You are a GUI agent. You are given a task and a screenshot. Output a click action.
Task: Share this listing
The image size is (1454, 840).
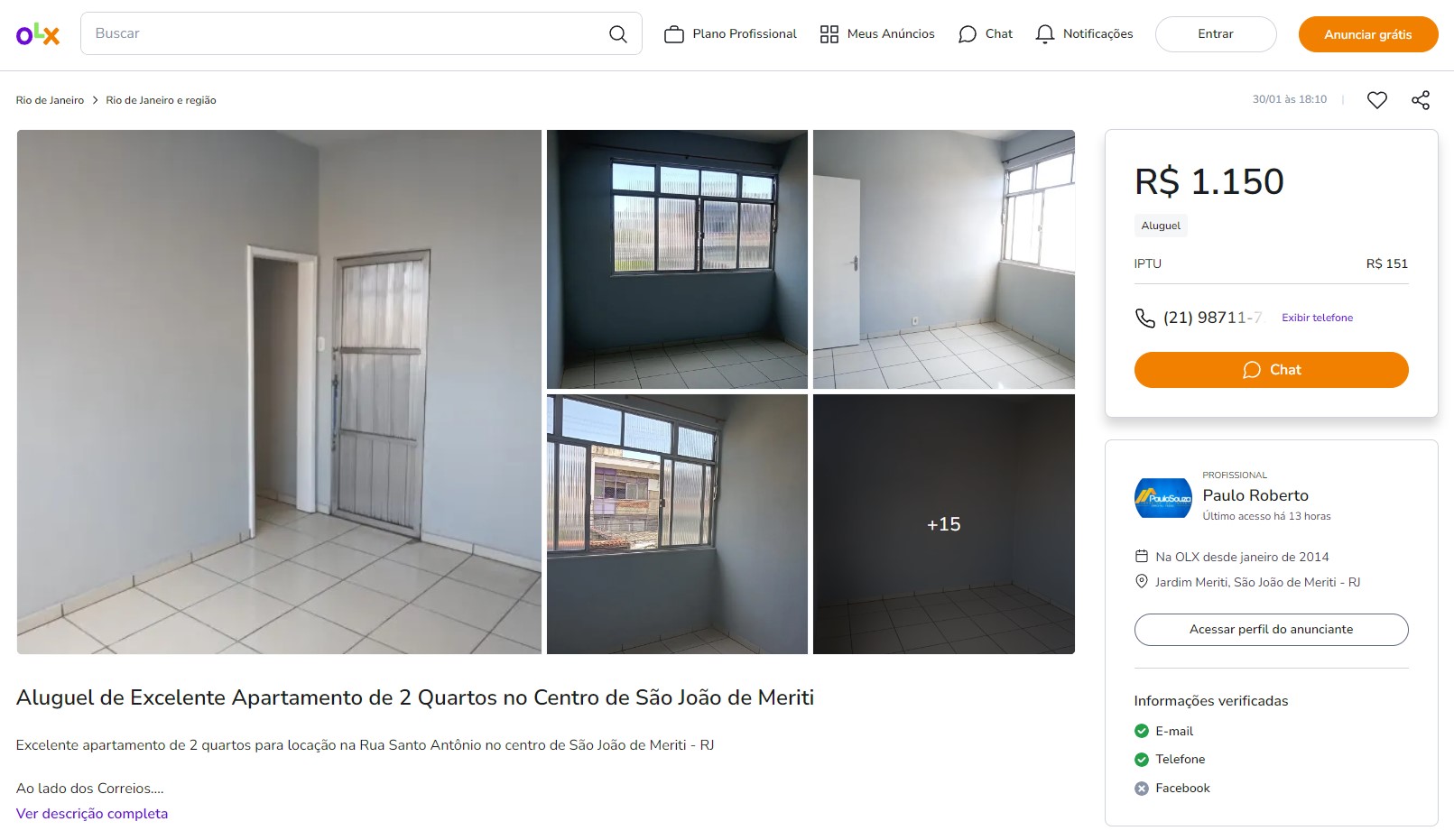1420,100
